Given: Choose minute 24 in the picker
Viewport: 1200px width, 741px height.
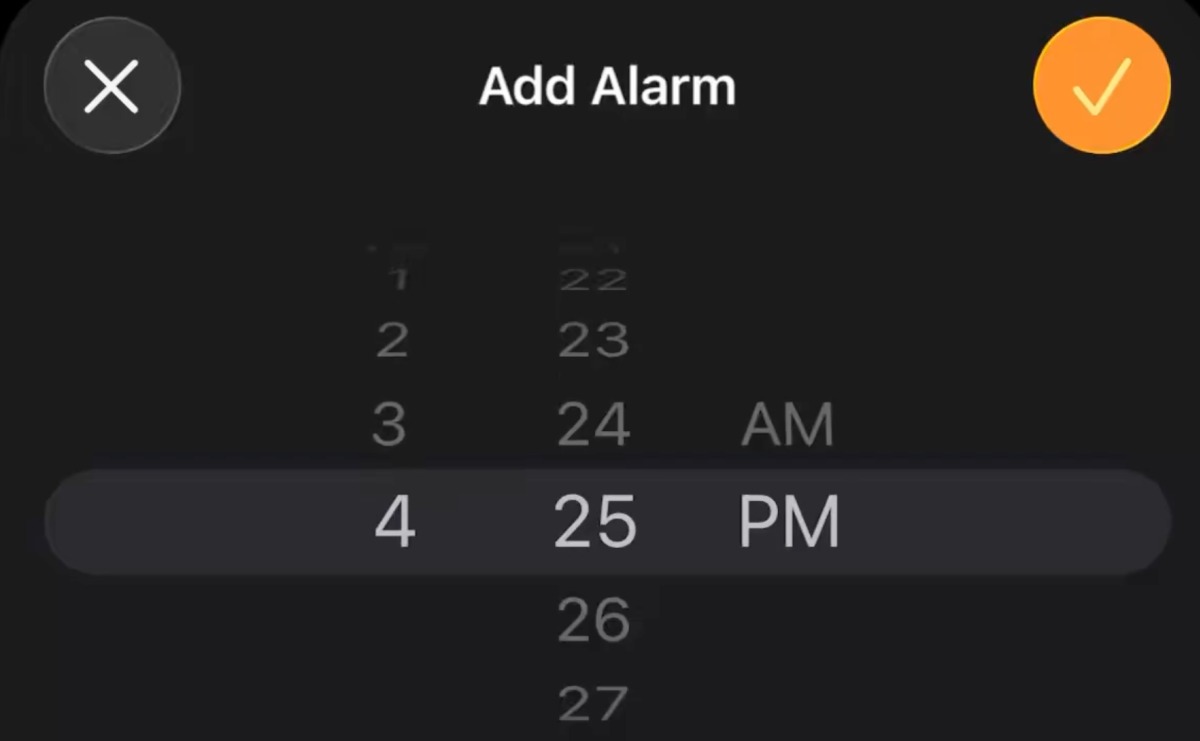Looking at the screenshot, I should [x=594, y=425].
